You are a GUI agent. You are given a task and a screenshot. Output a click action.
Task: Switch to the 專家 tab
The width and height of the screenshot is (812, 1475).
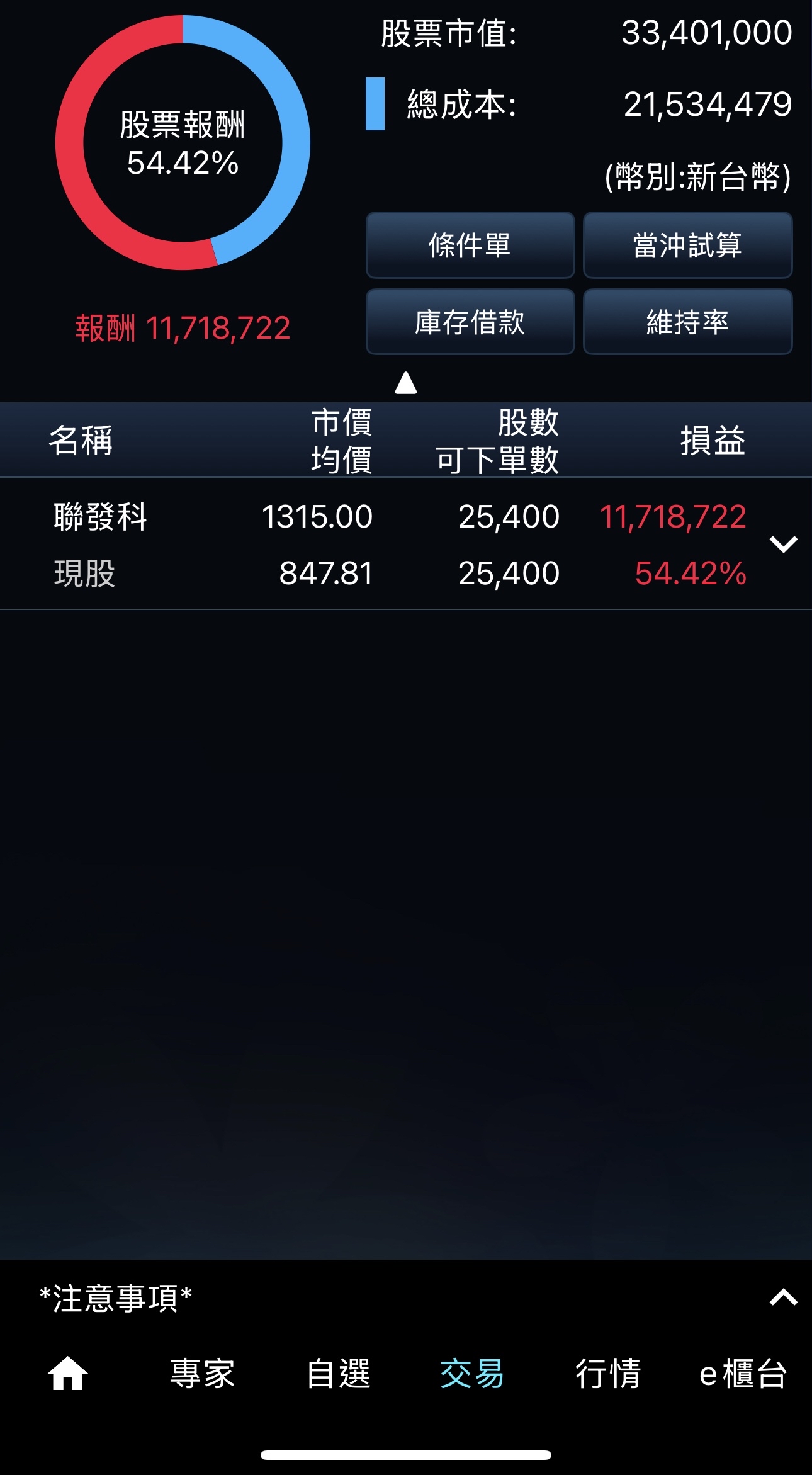pos(202,1373)
